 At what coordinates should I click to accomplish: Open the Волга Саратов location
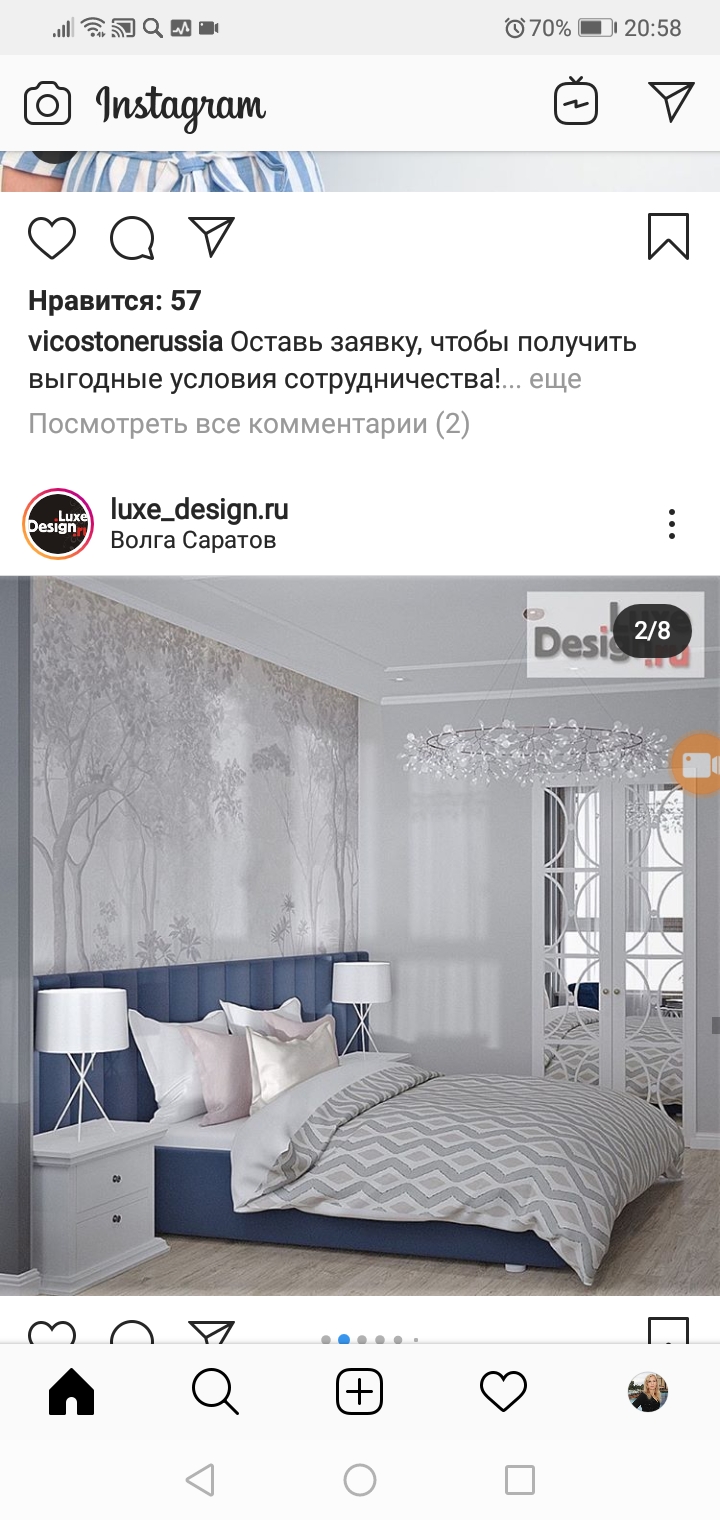point(193,541)
